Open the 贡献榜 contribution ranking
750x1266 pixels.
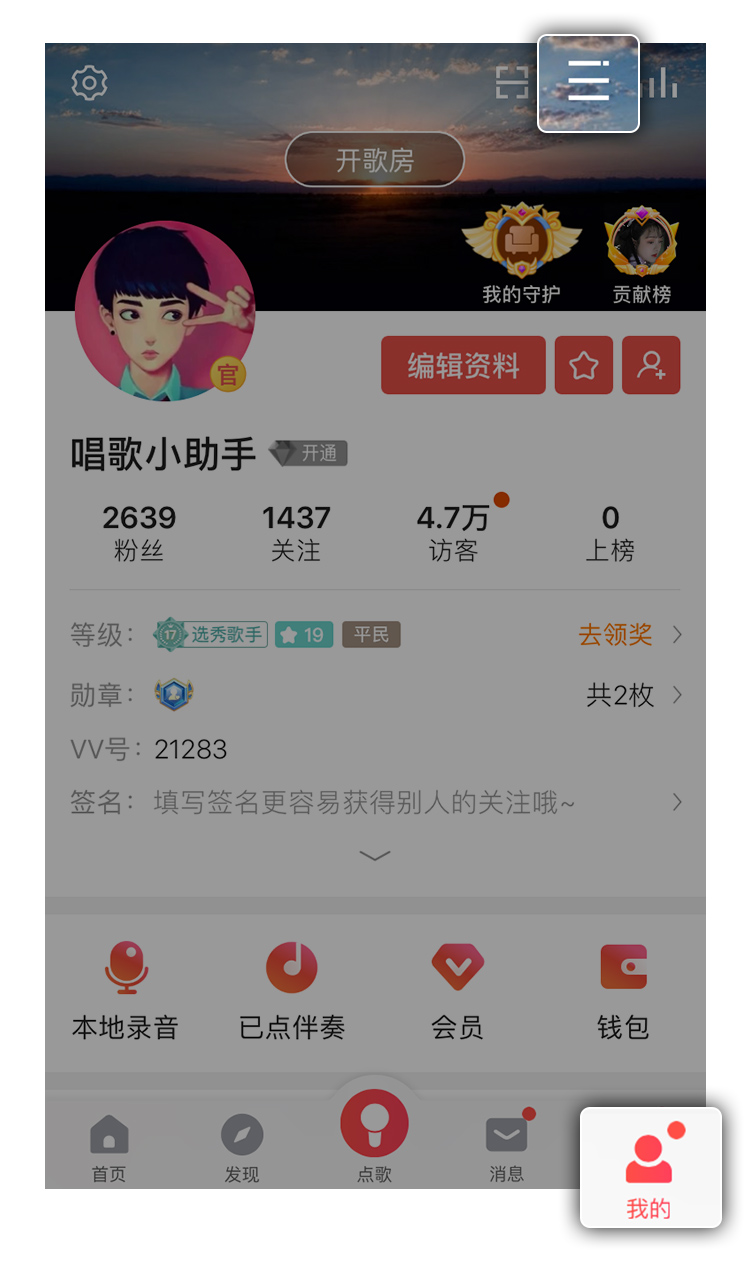pos(641,255)
